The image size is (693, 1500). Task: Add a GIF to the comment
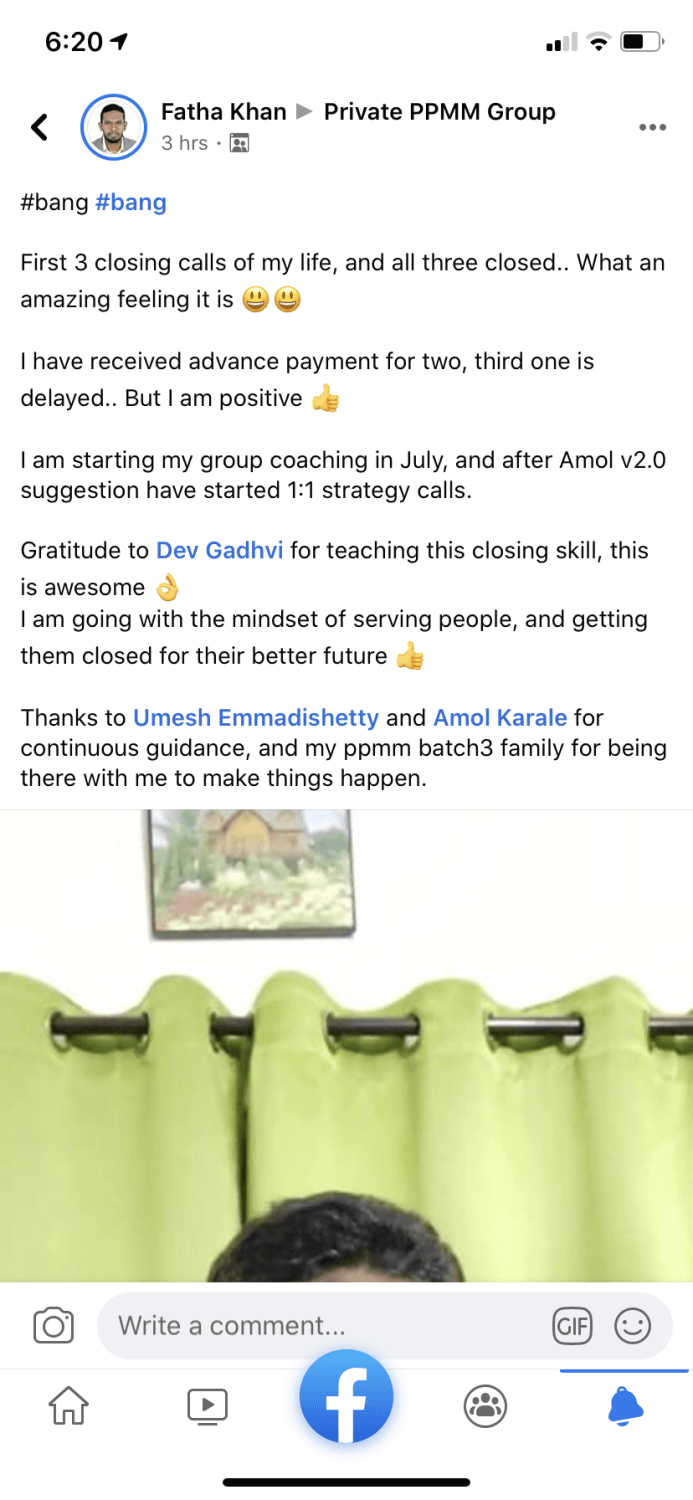(573, 1326)
